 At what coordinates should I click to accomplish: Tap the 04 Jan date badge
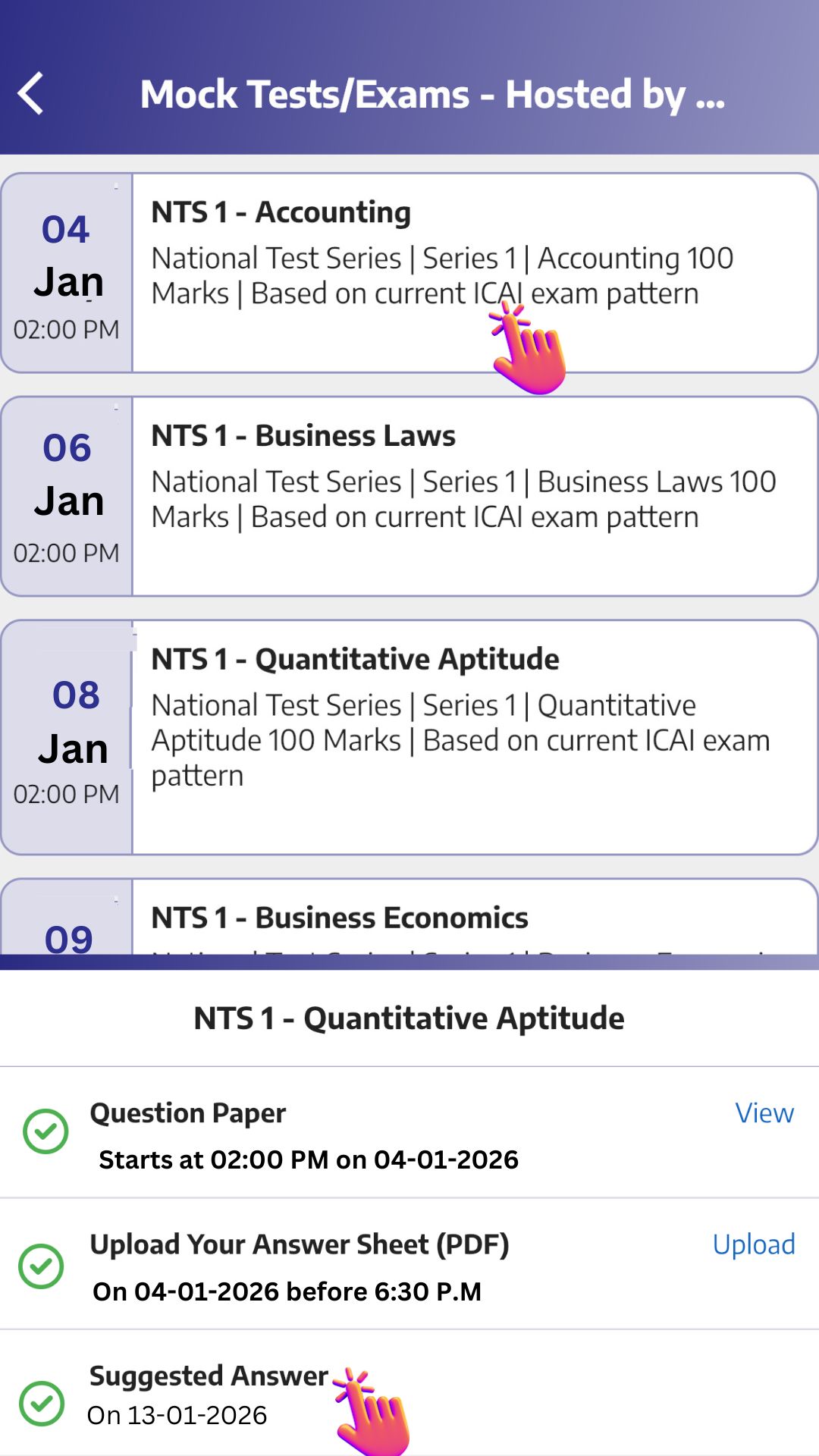click(67, 273)
